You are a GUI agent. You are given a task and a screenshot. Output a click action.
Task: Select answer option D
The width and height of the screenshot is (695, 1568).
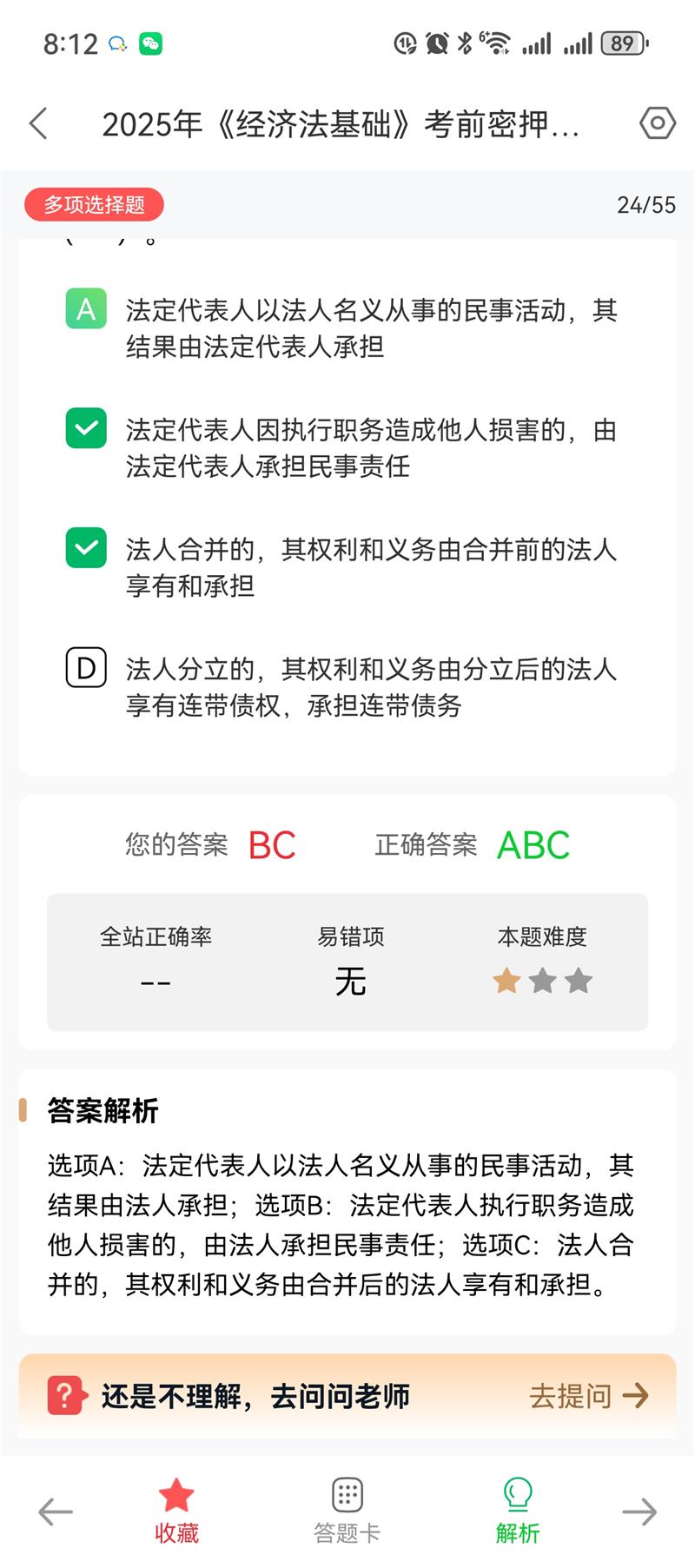click(86, 668)
